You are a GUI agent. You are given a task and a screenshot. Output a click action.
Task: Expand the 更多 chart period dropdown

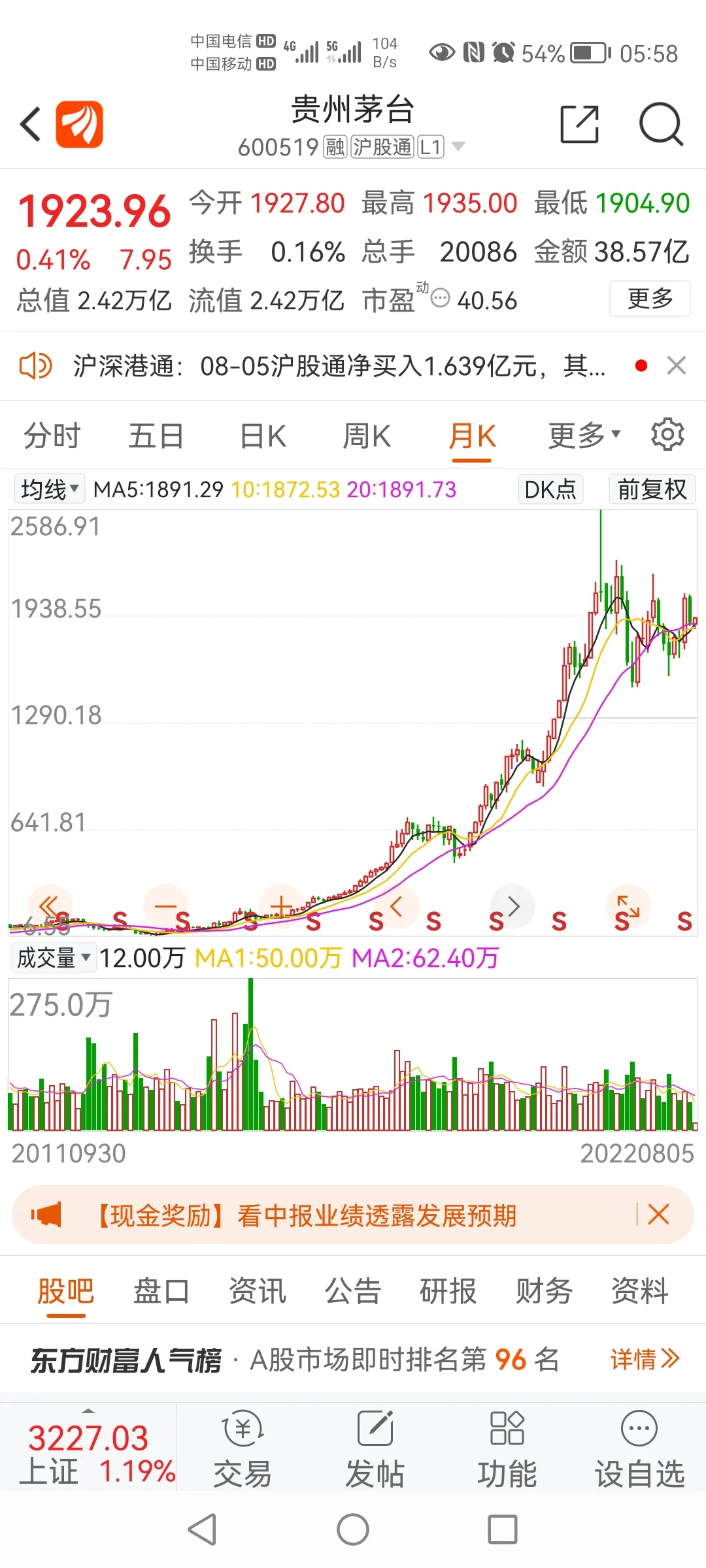tap(584, 436)
